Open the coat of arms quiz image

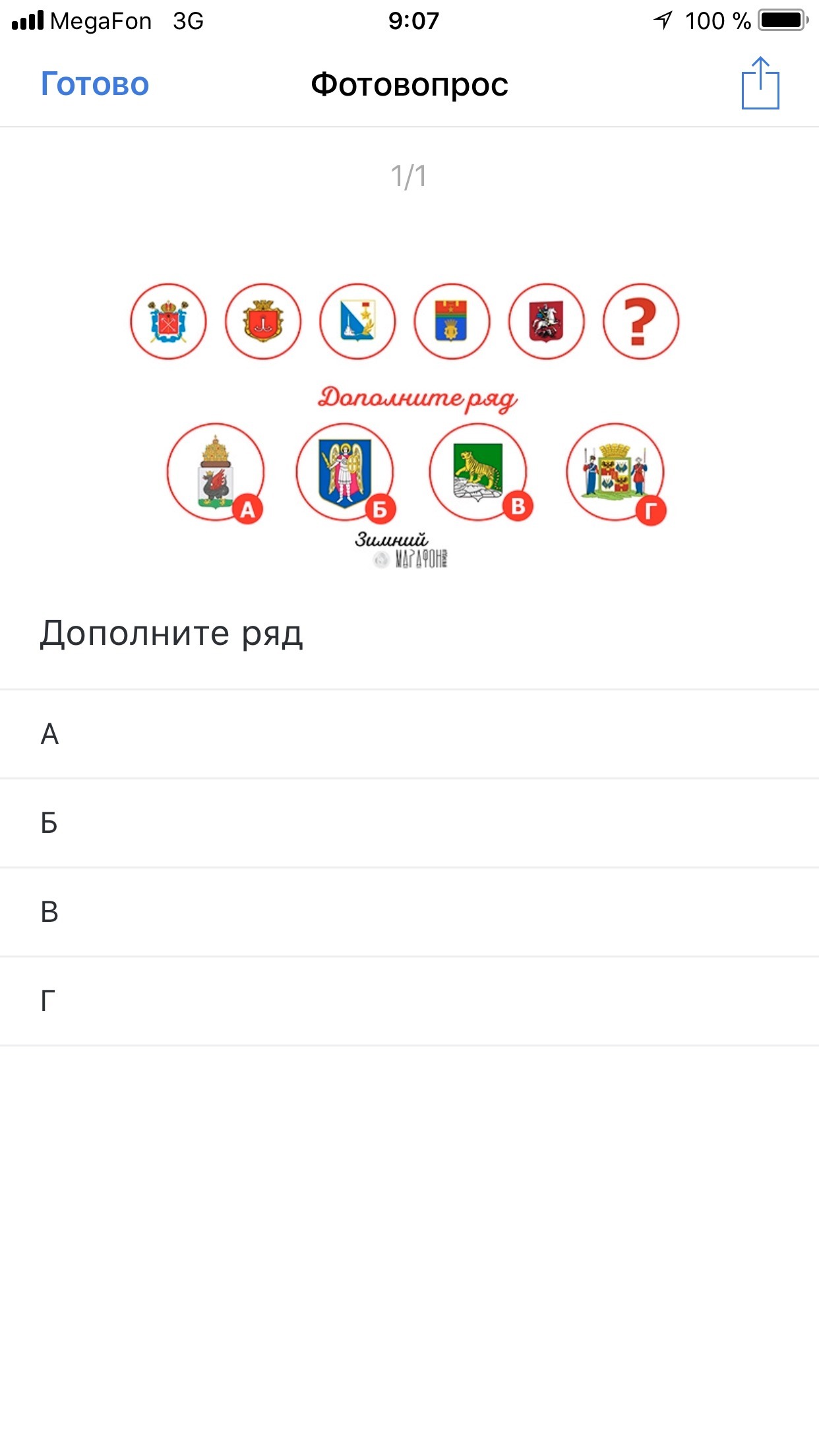(x=409, y=422)
